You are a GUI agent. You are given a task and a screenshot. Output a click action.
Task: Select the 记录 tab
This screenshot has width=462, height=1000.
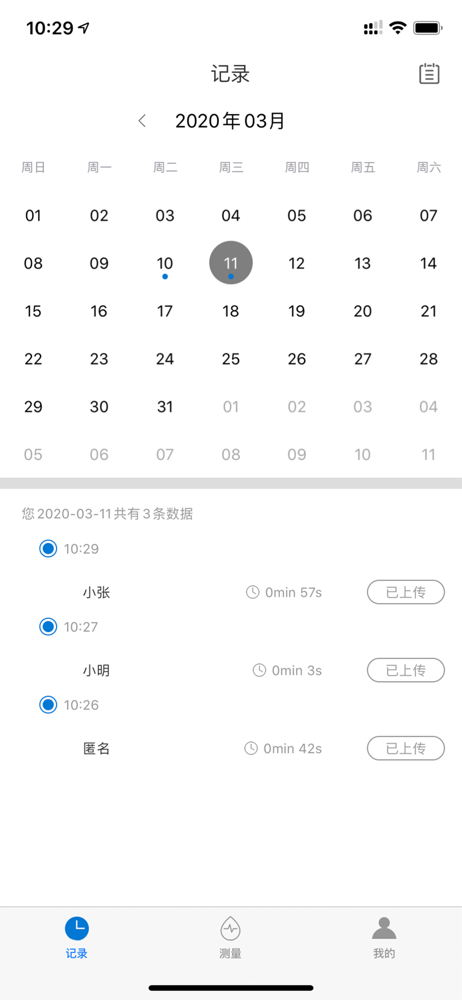pos(77,938)
